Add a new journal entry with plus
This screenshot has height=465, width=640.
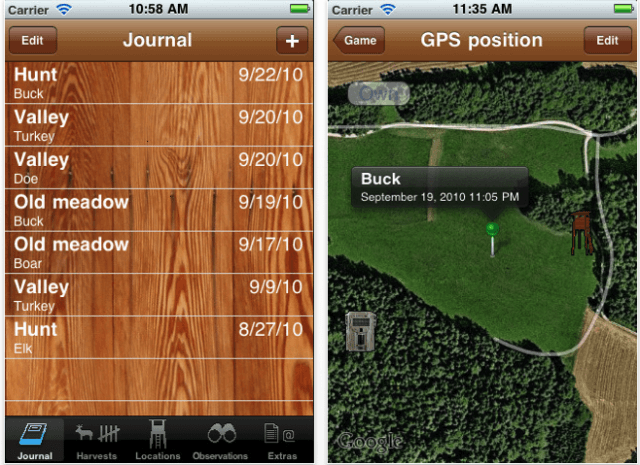pos(292,41)
